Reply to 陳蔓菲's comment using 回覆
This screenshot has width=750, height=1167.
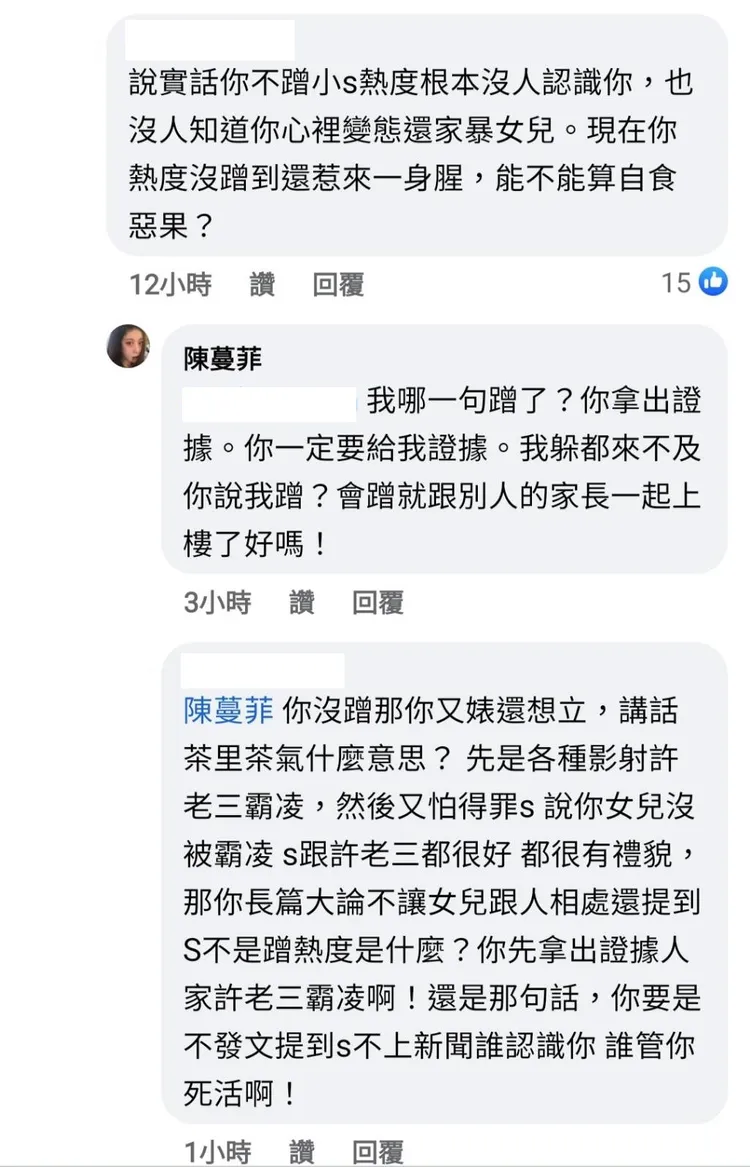[378, 603]
